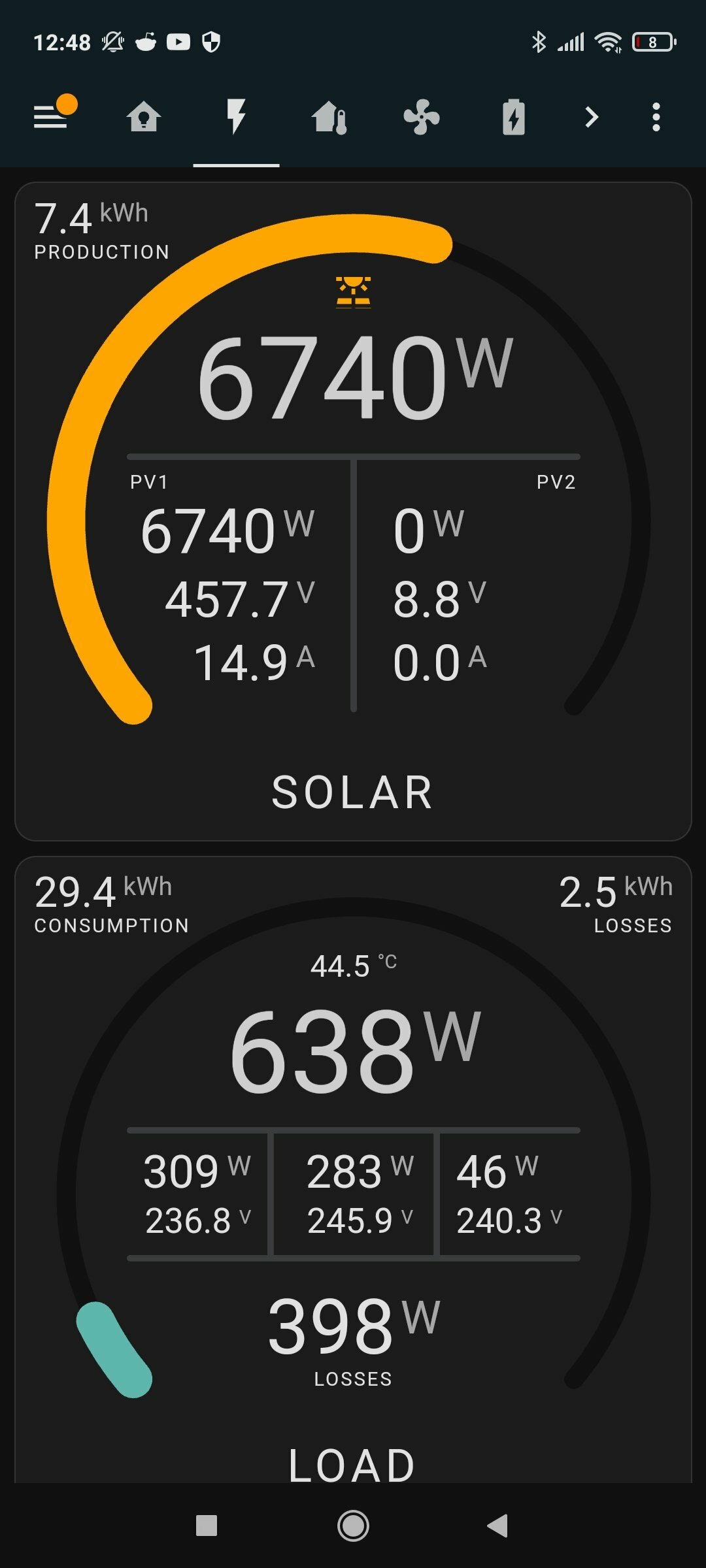Go to the system home screen
Viewport: 706px width, 1568px height.
pos(353,1526)
